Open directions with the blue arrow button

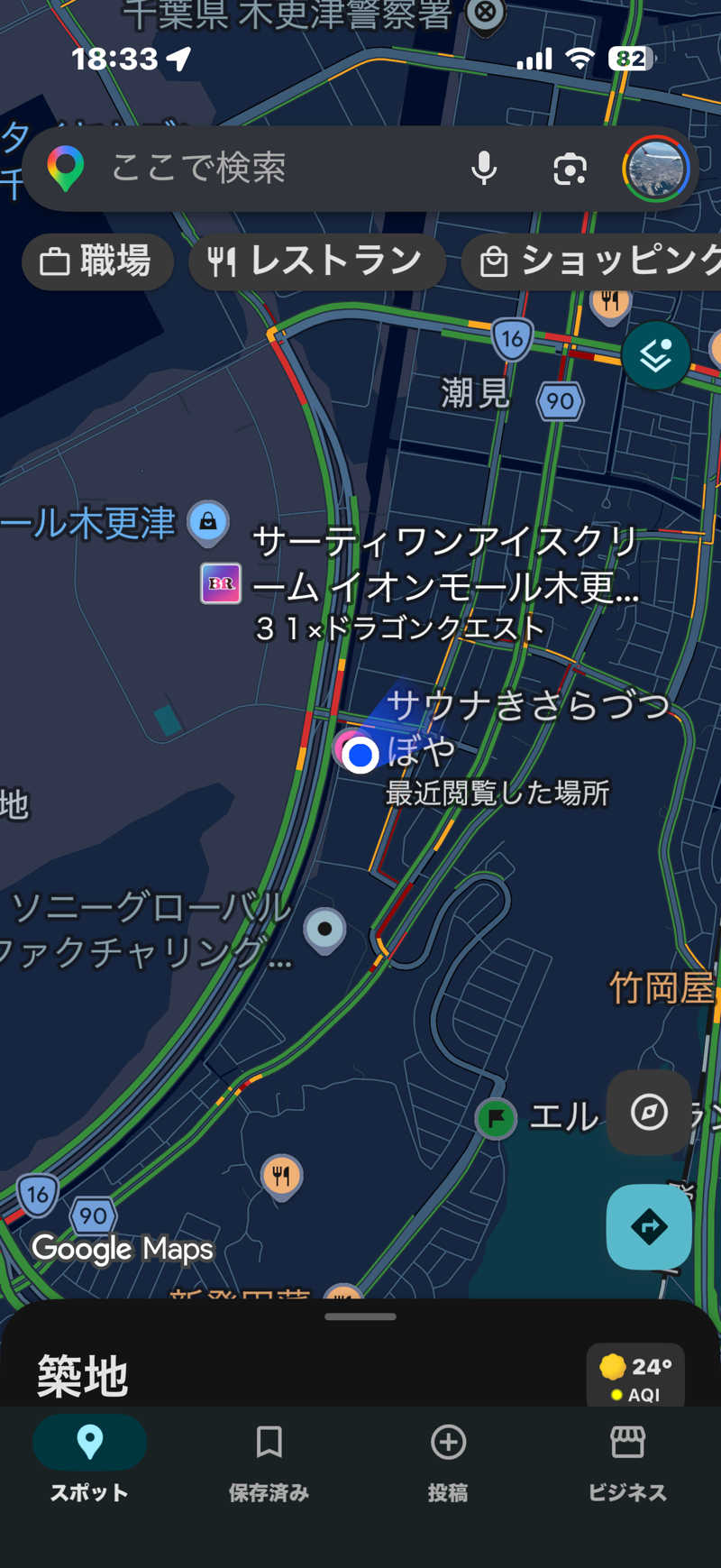tap(649, 1226)
